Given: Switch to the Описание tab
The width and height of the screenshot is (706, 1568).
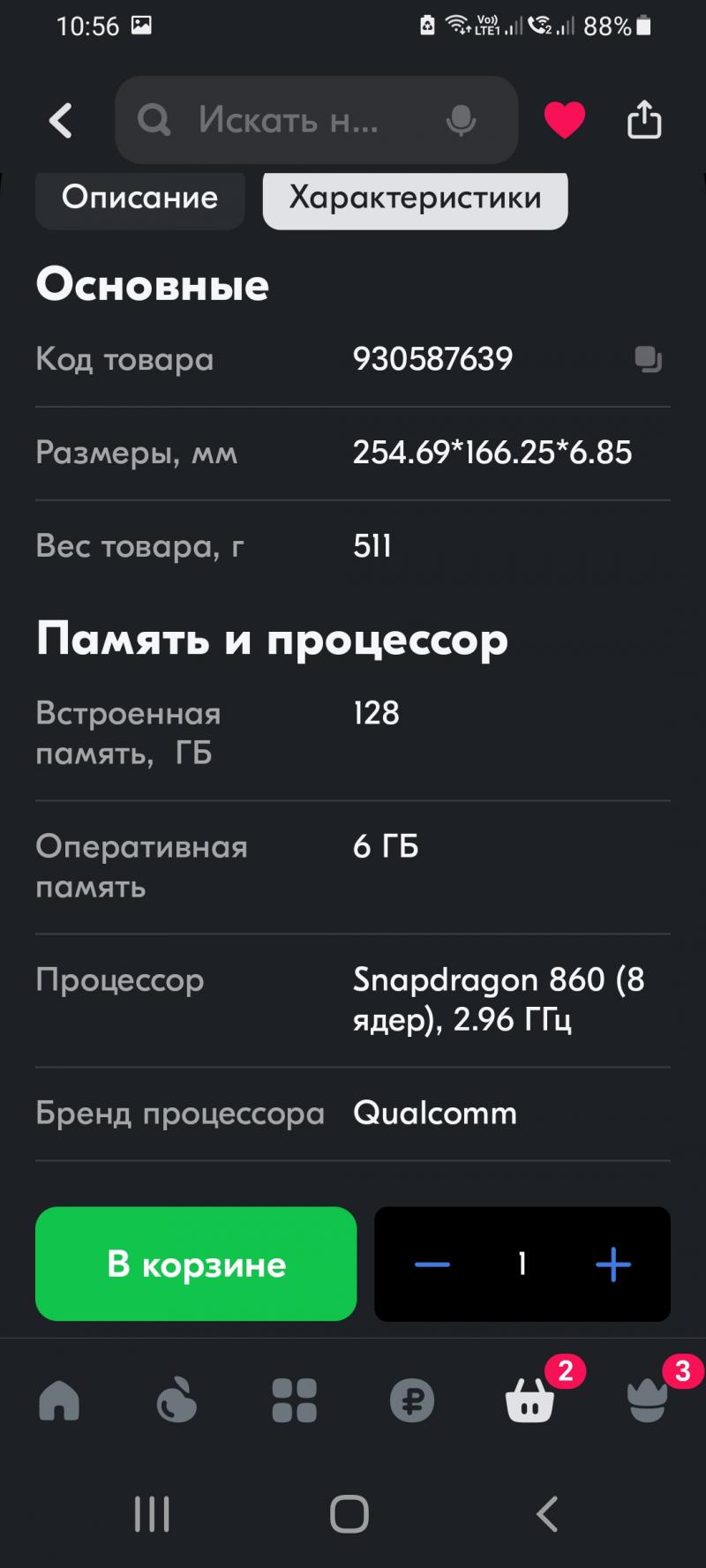Looking at the screenshot, I should coord(140,198).
